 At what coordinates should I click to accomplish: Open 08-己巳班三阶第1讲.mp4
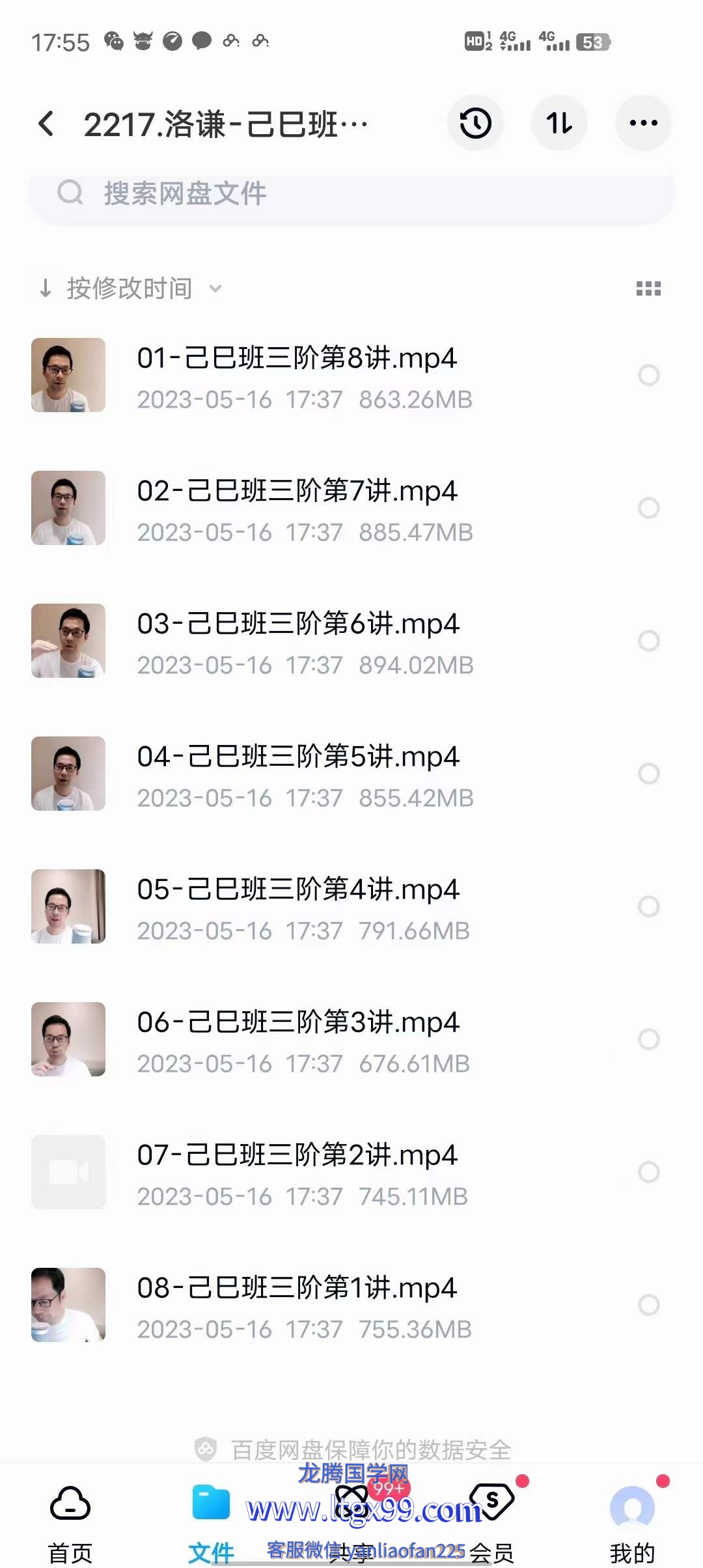tap(297, 1305)
